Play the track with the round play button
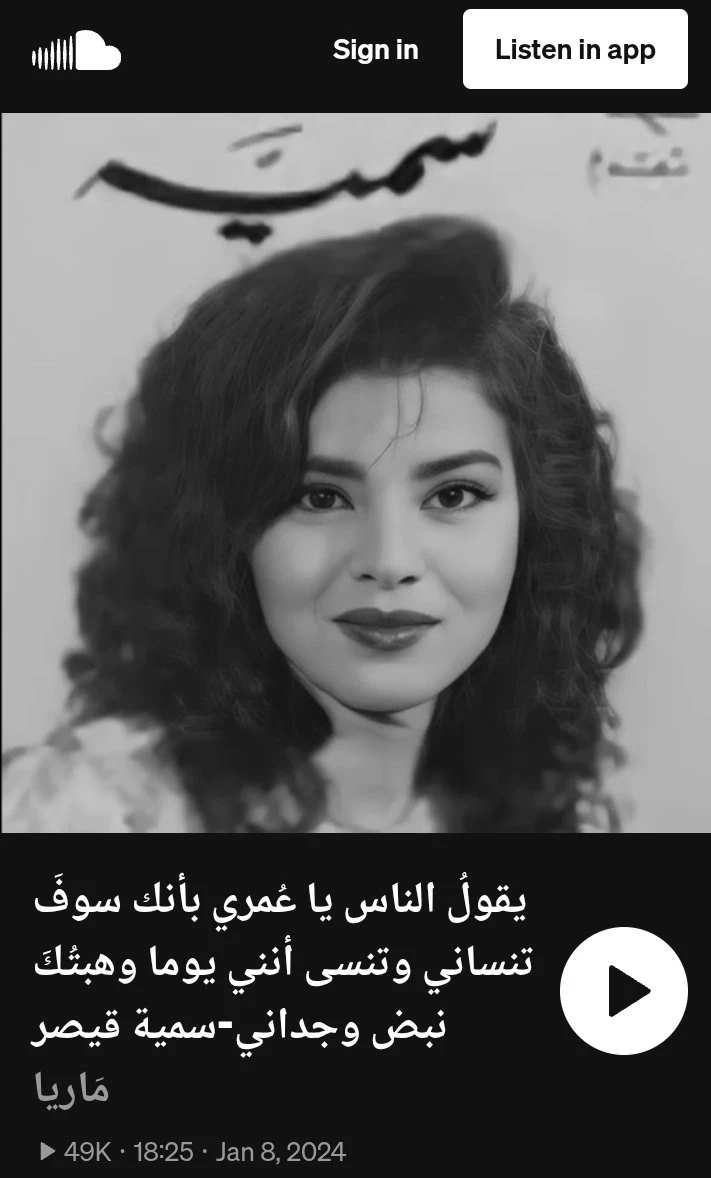711x1178 pixels. 624,990
